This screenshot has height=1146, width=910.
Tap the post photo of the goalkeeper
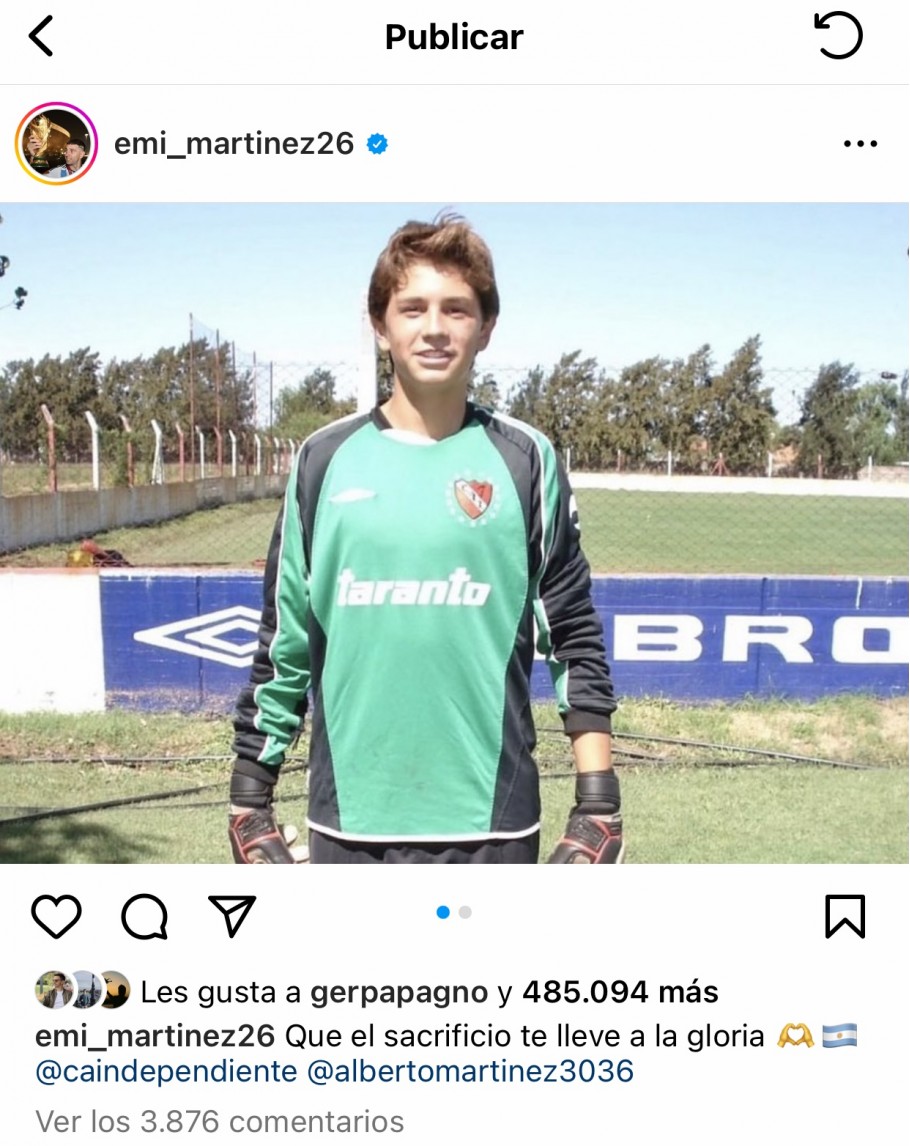(454, 533)
